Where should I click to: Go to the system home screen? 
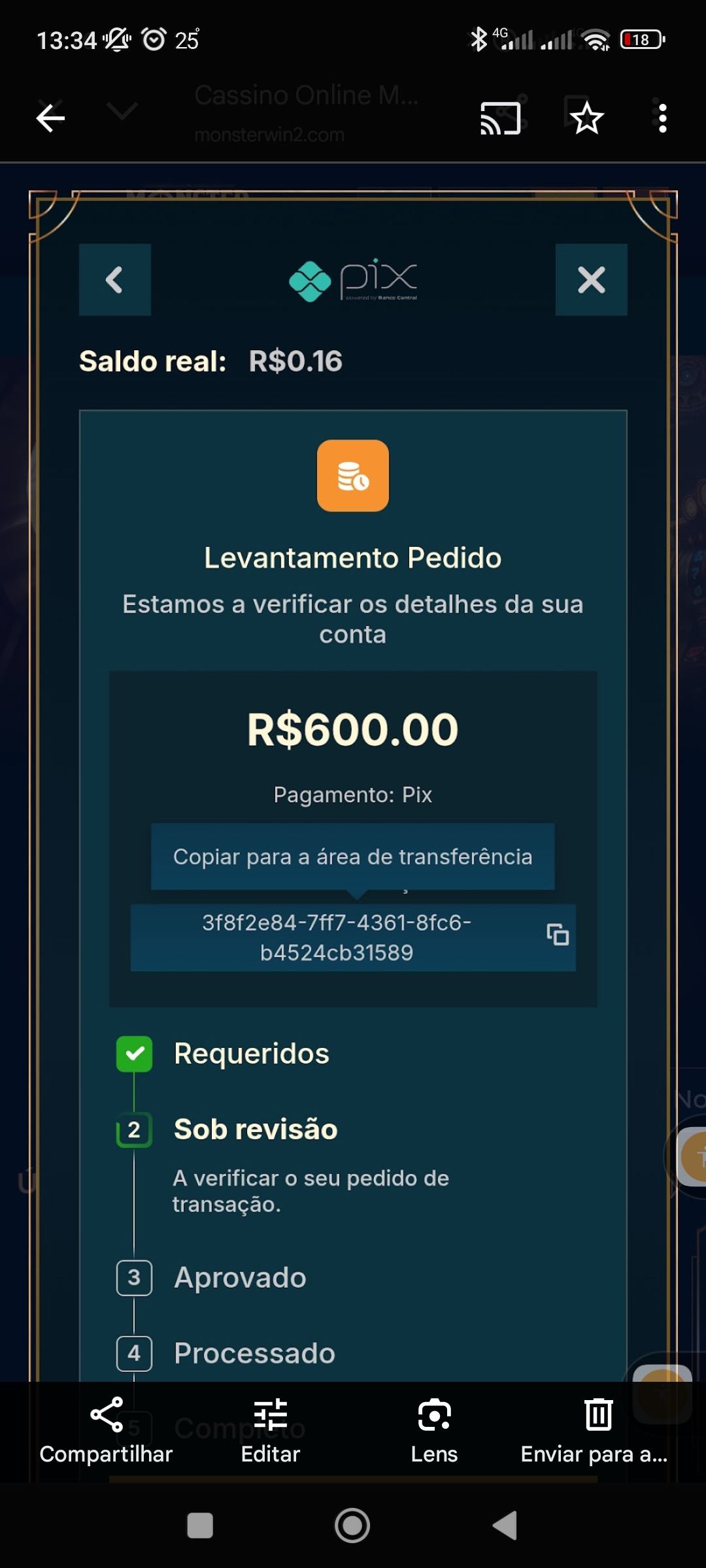click(x=352, y=1526)
